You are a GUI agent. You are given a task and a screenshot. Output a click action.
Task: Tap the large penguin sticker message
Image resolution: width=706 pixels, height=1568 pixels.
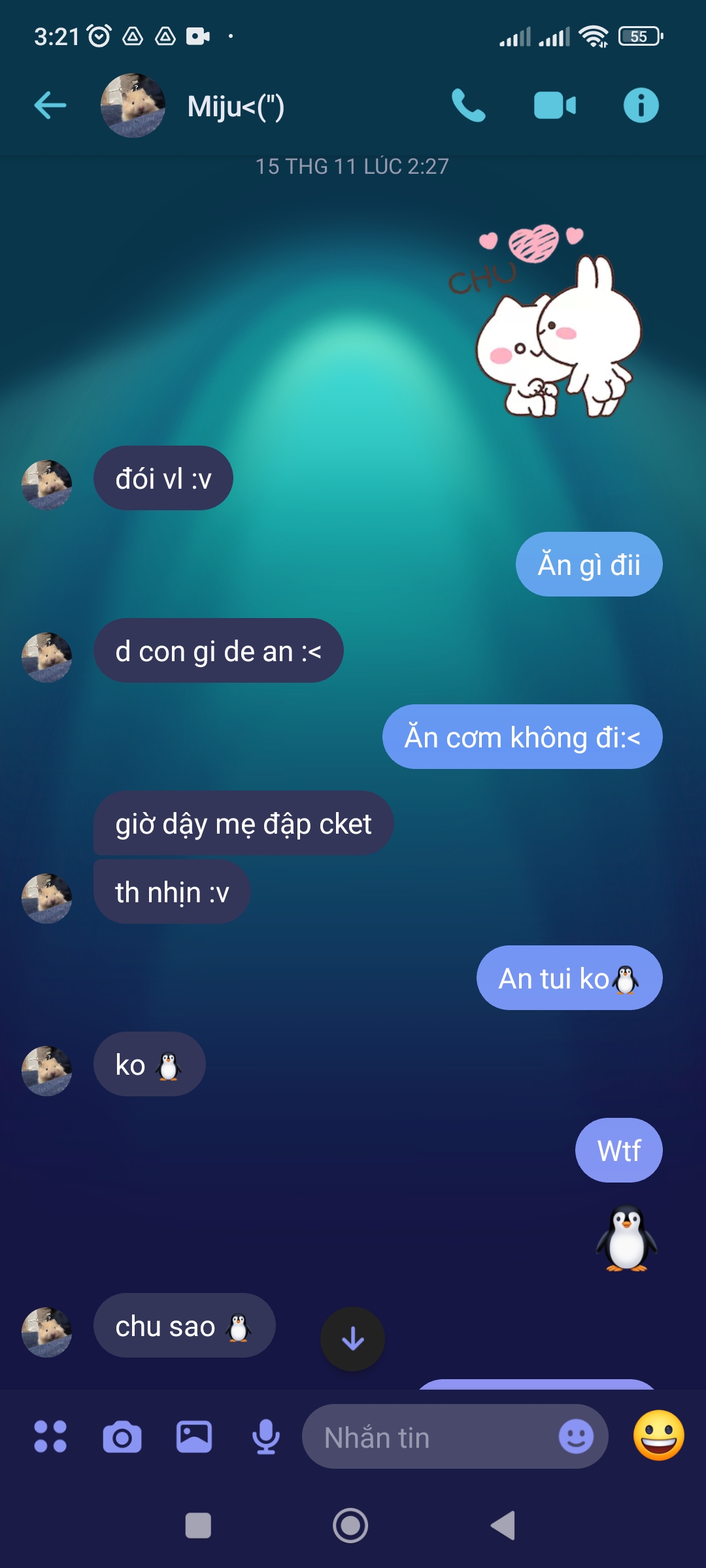coord(626,1239)
